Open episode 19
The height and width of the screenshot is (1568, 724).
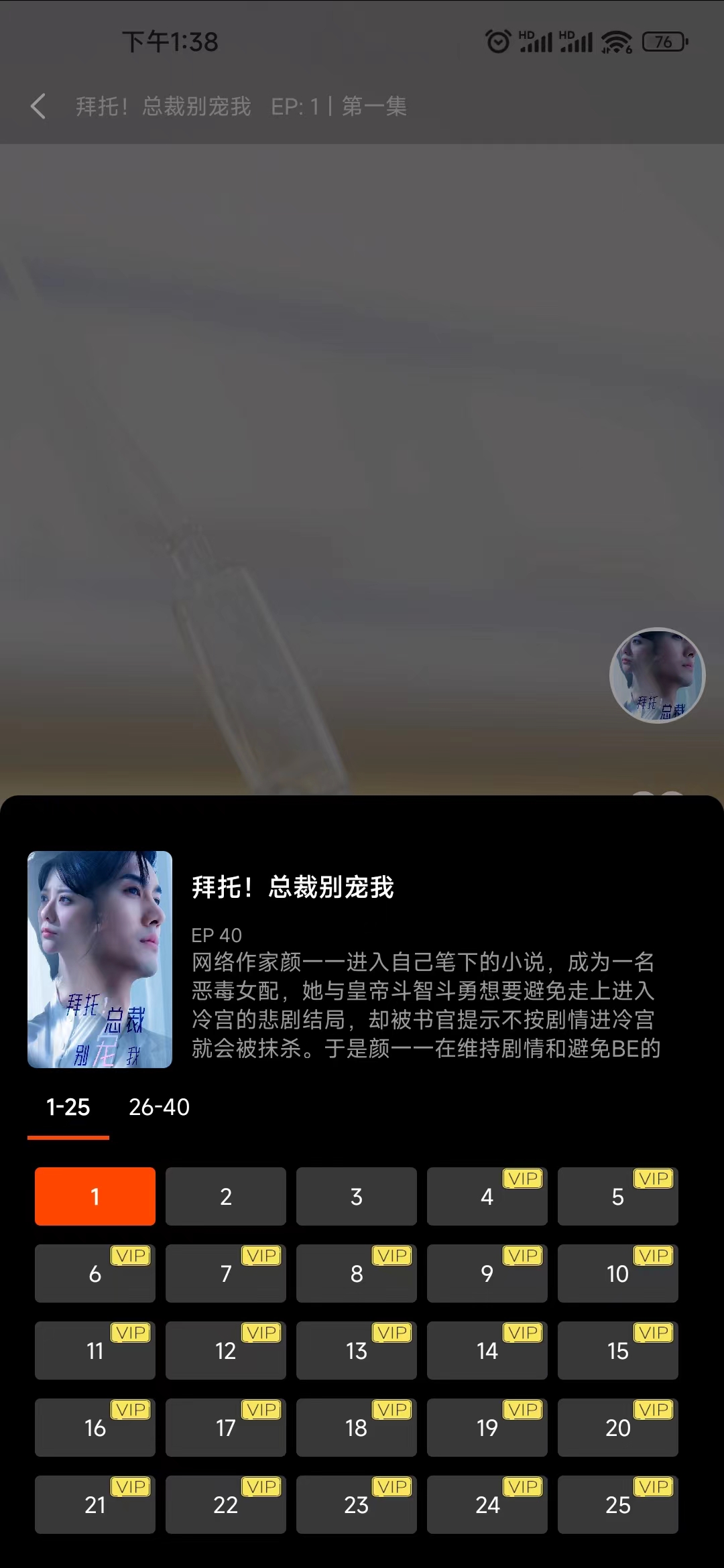point(487,1427)
